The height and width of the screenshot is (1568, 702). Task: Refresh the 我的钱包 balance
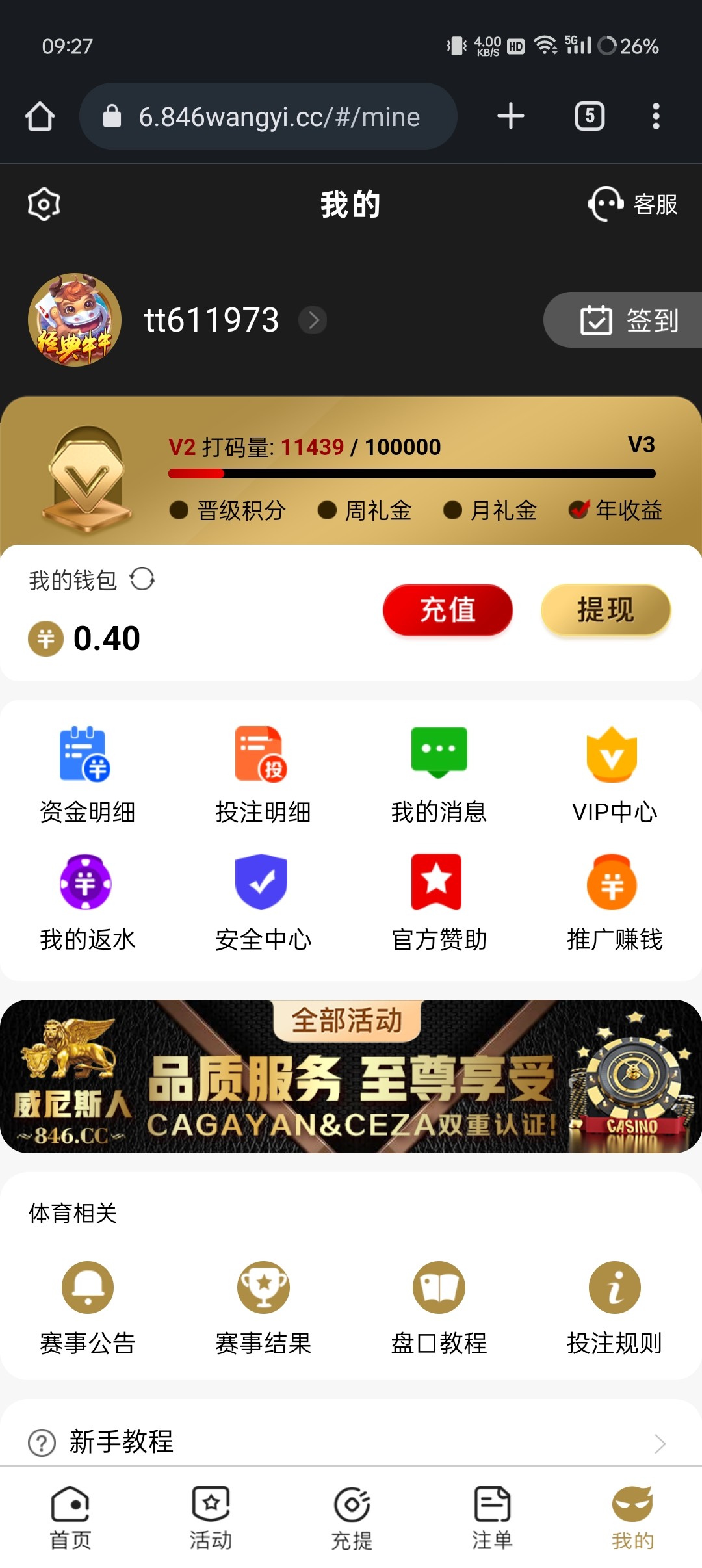pos(142,579)
